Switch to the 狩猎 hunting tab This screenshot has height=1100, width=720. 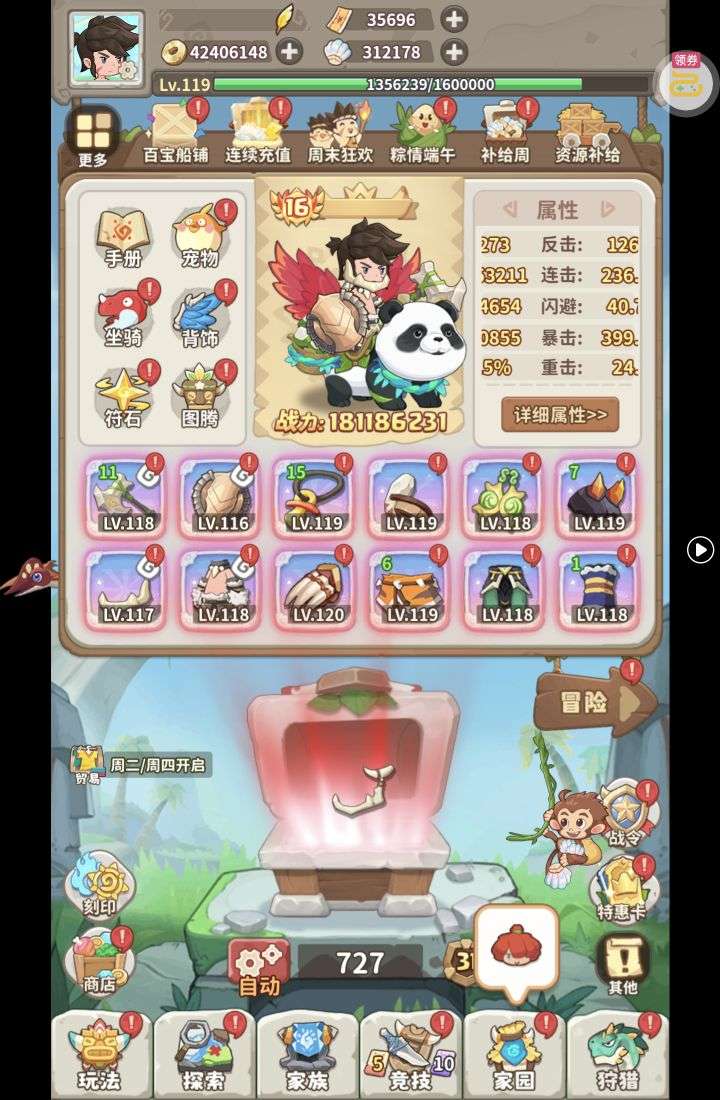pos(617,1055)
